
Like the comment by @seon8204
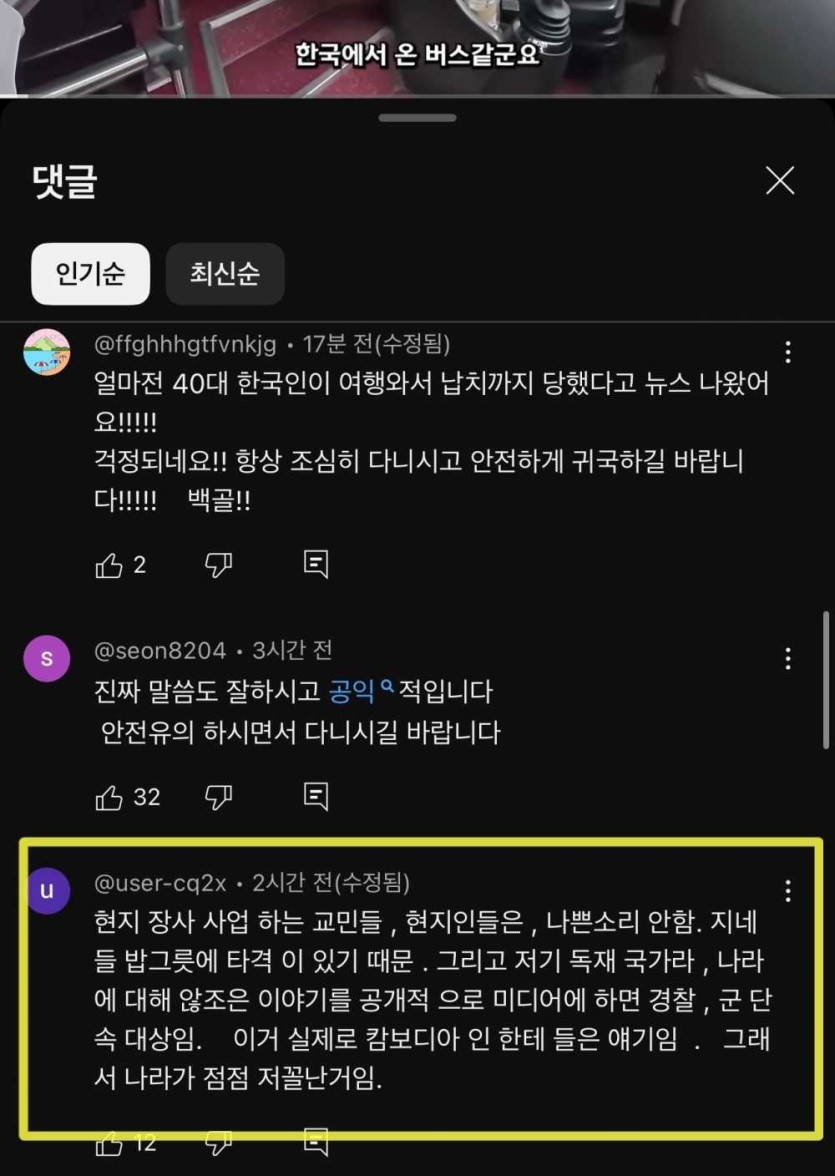pos(108,797)
